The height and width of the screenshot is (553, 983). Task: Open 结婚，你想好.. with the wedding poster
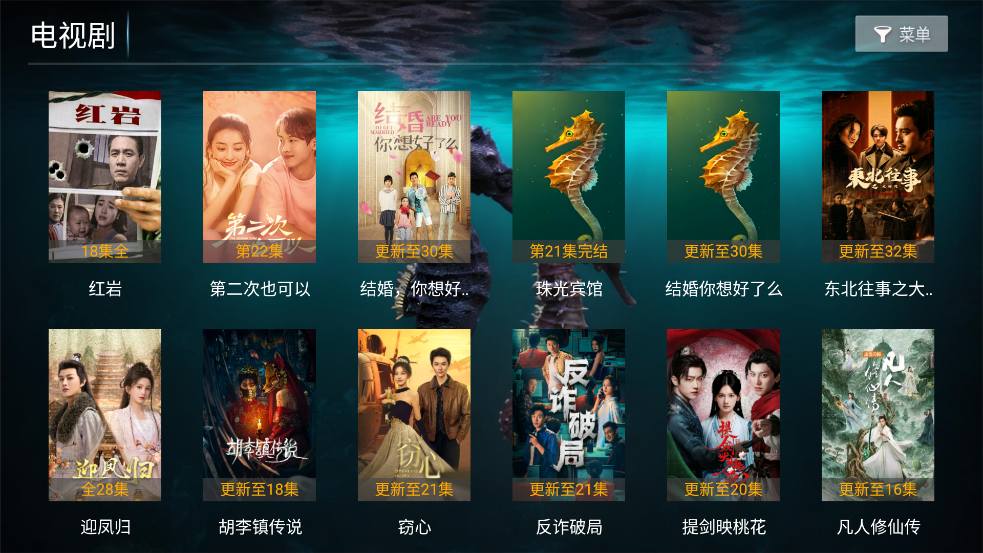[414, 177]
